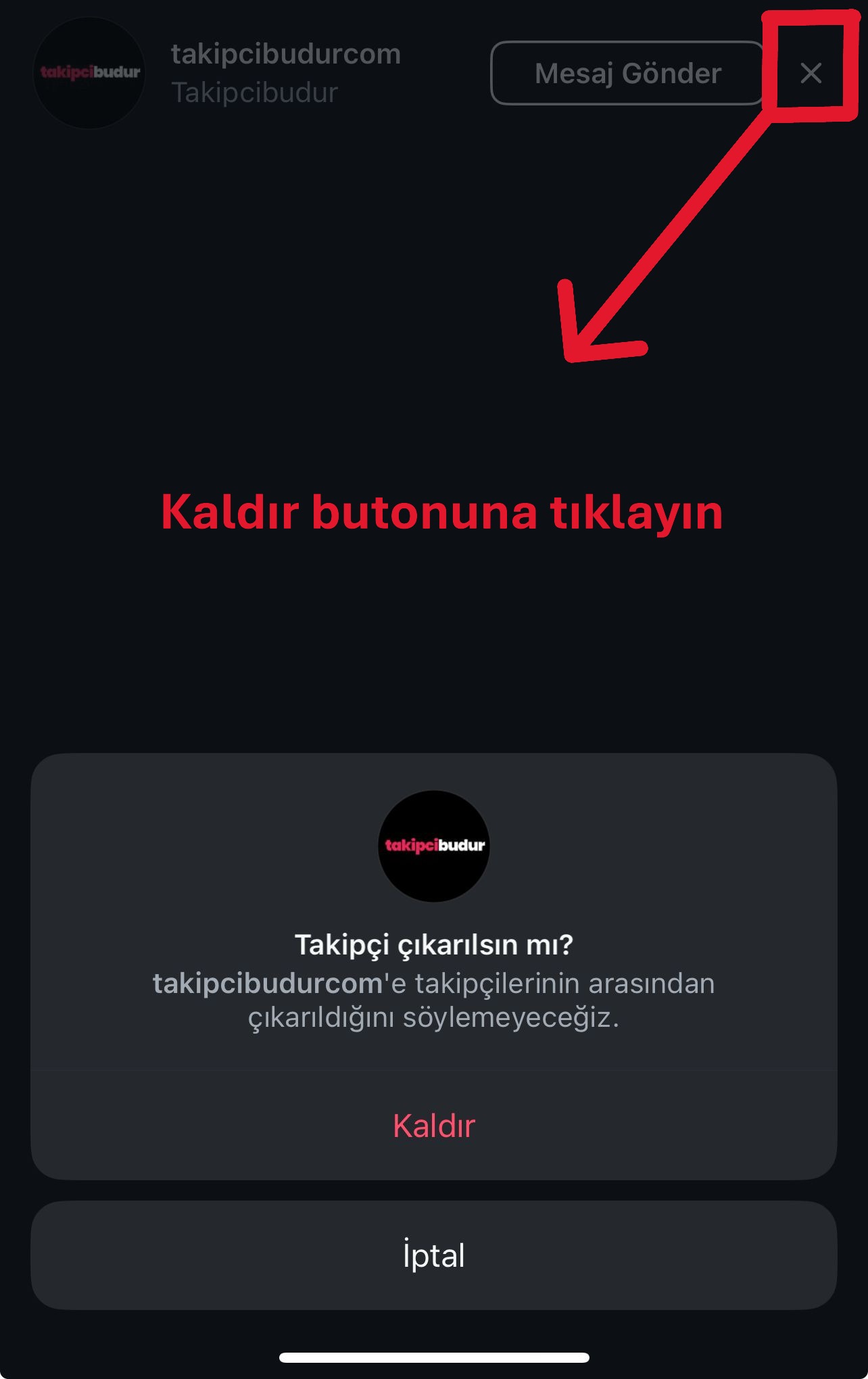868x1379 pixels.
Task: Cancel with the İptal button
Action: pos(434,1255)
